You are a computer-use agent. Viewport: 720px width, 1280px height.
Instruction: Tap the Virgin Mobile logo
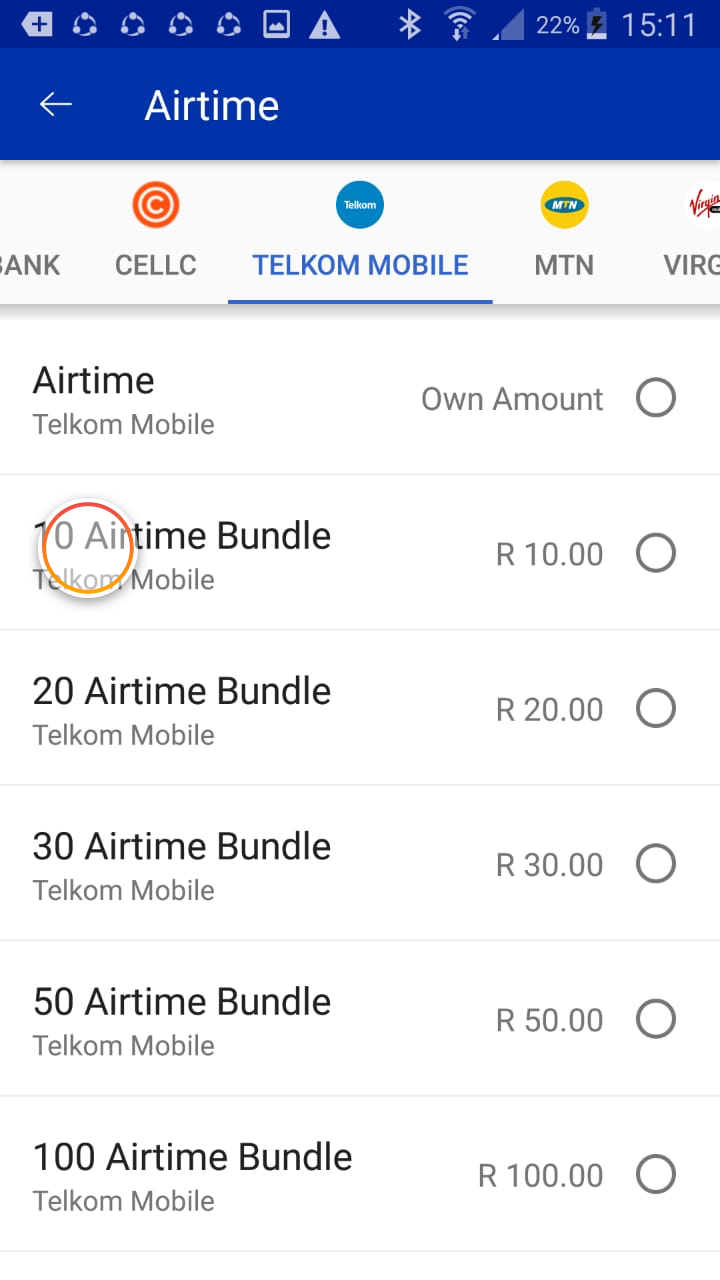click(x=700, y=204)
